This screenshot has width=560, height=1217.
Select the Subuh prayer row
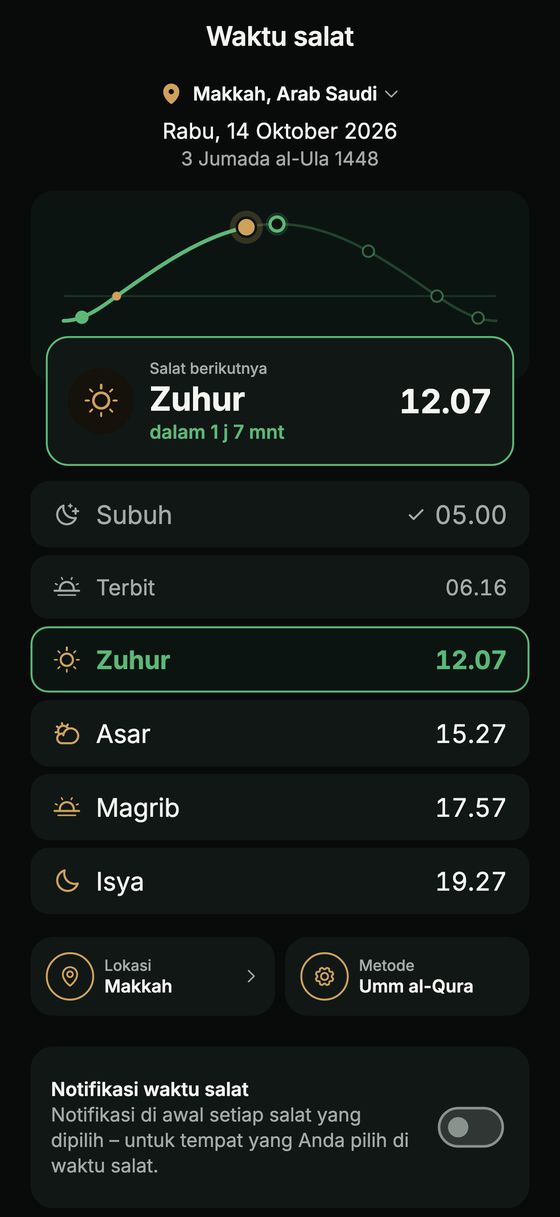point(280,515)
